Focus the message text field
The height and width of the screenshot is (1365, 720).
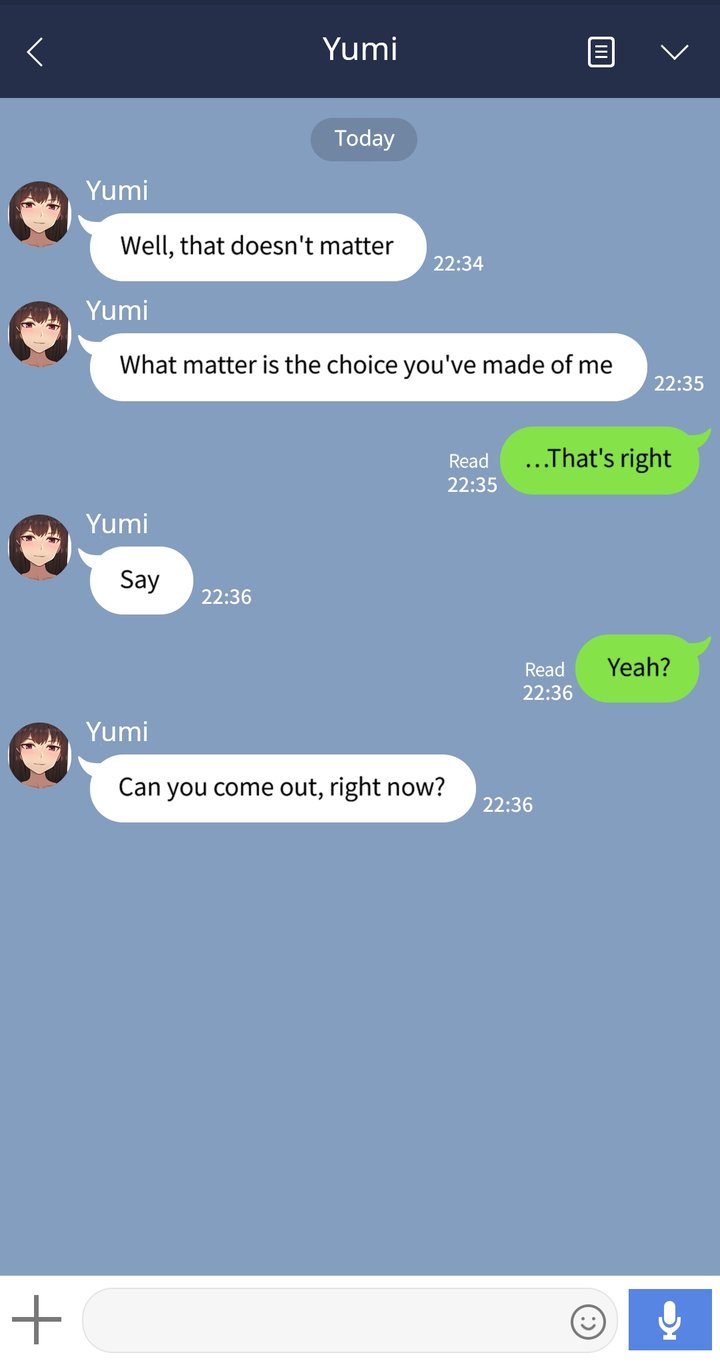(x=320, y=1320)
